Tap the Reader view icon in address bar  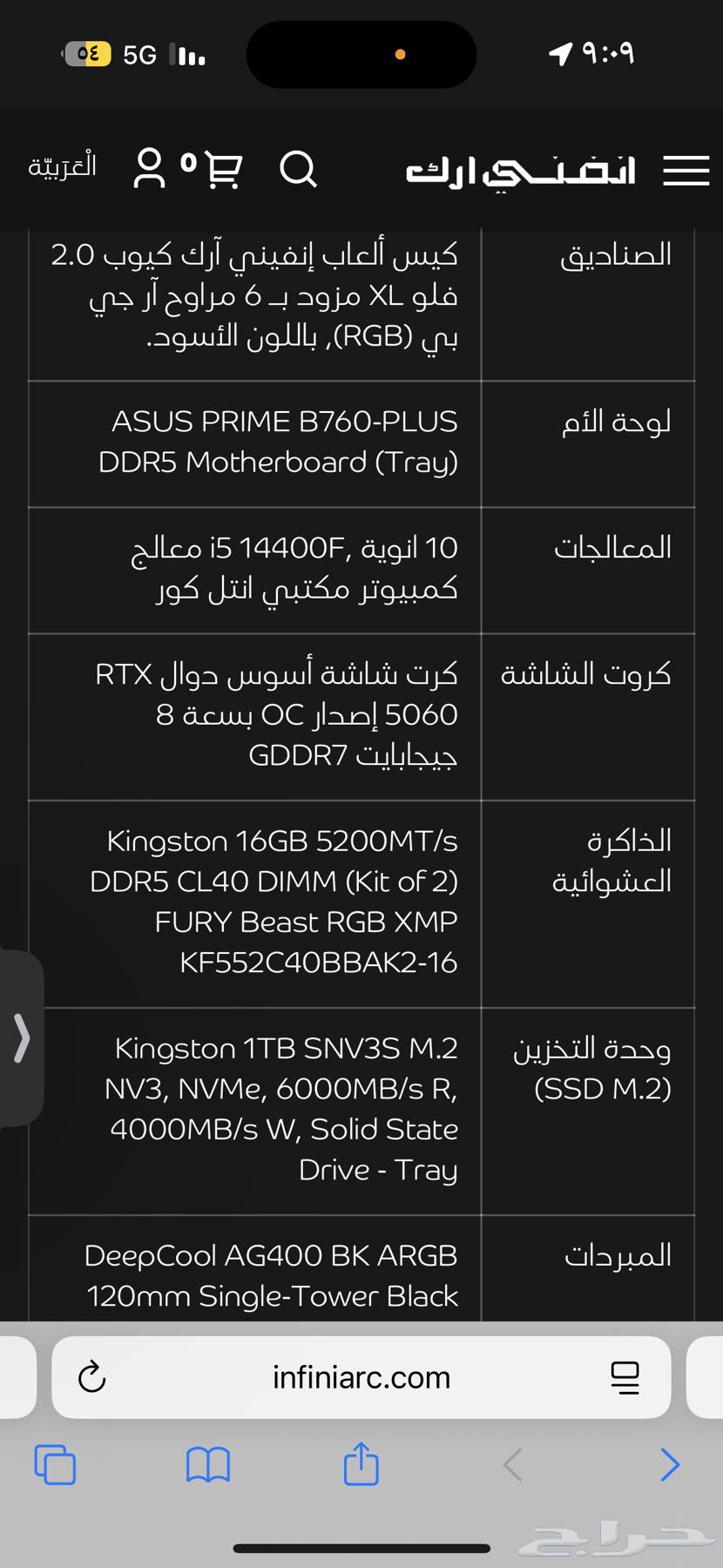point(625,1377)
